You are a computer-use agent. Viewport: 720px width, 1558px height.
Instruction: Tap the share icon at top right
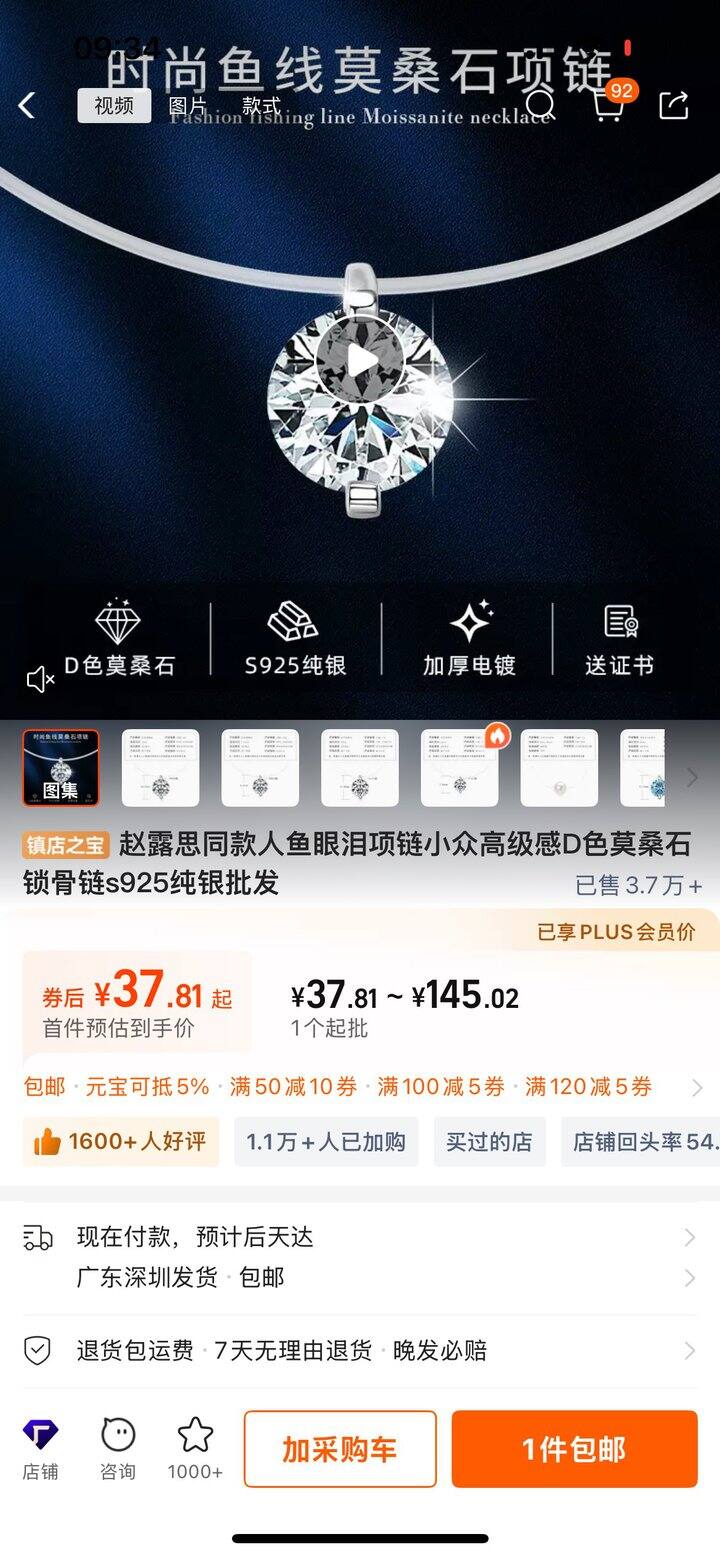coord(675,105)
